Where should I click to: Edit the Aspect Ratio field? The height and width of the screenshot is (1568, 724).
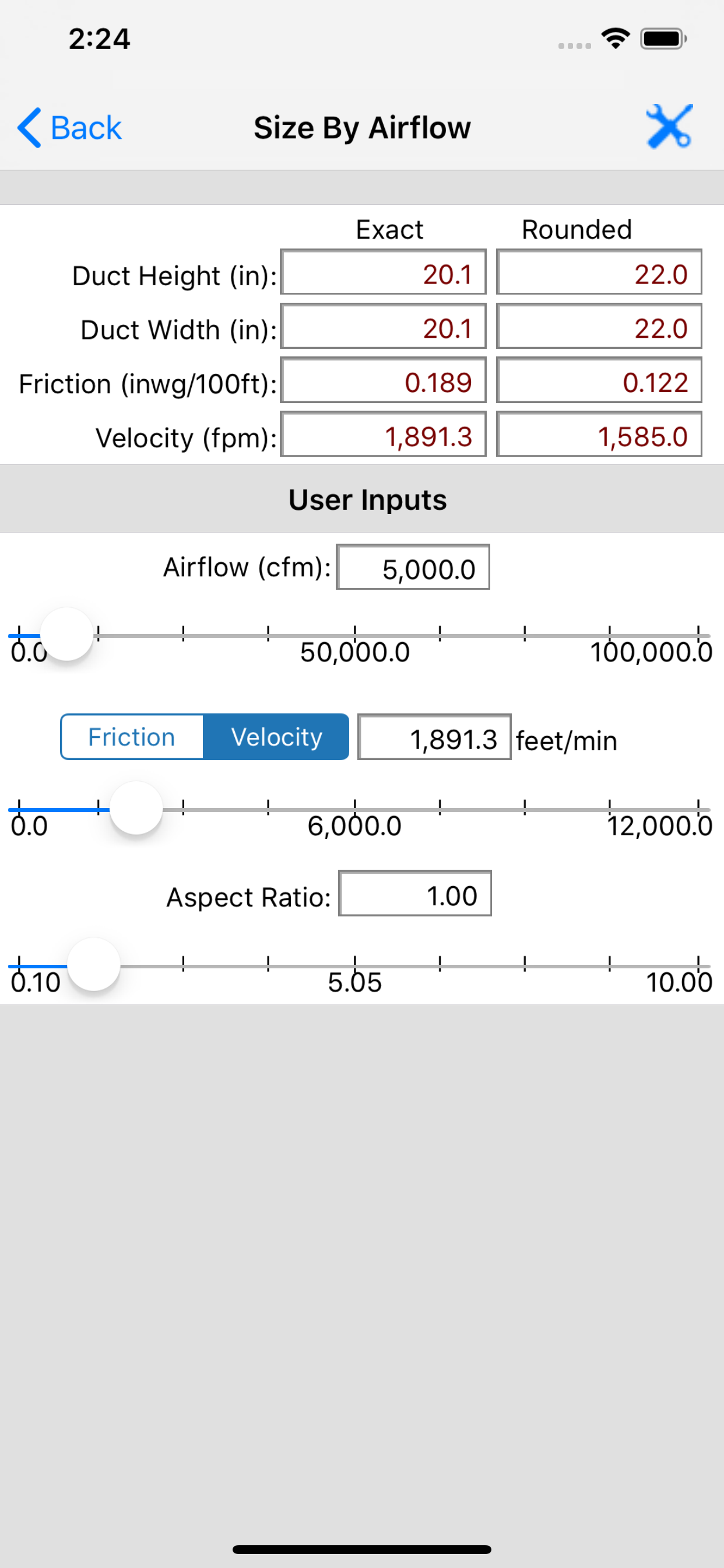coord(415,894)
